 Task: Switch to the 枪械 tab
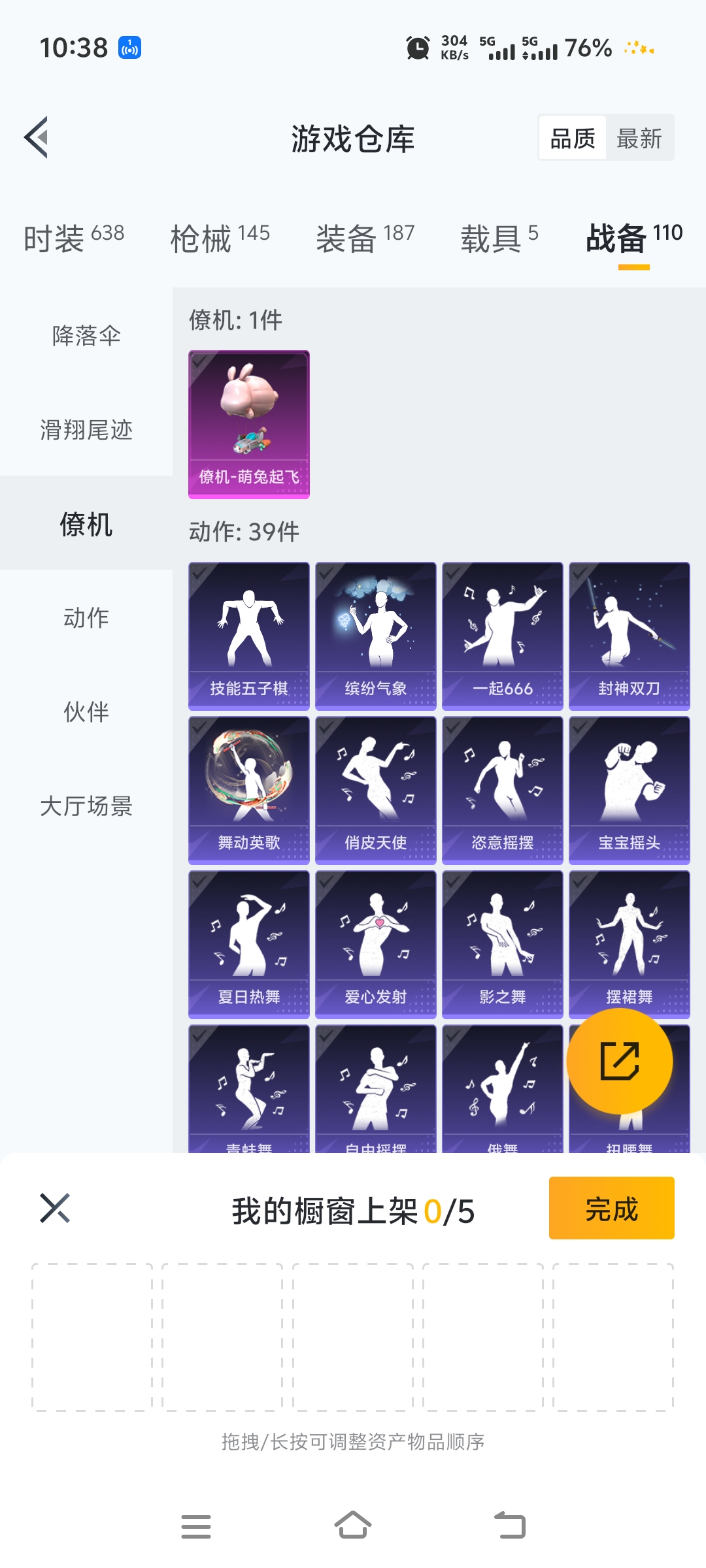[220, 237]
